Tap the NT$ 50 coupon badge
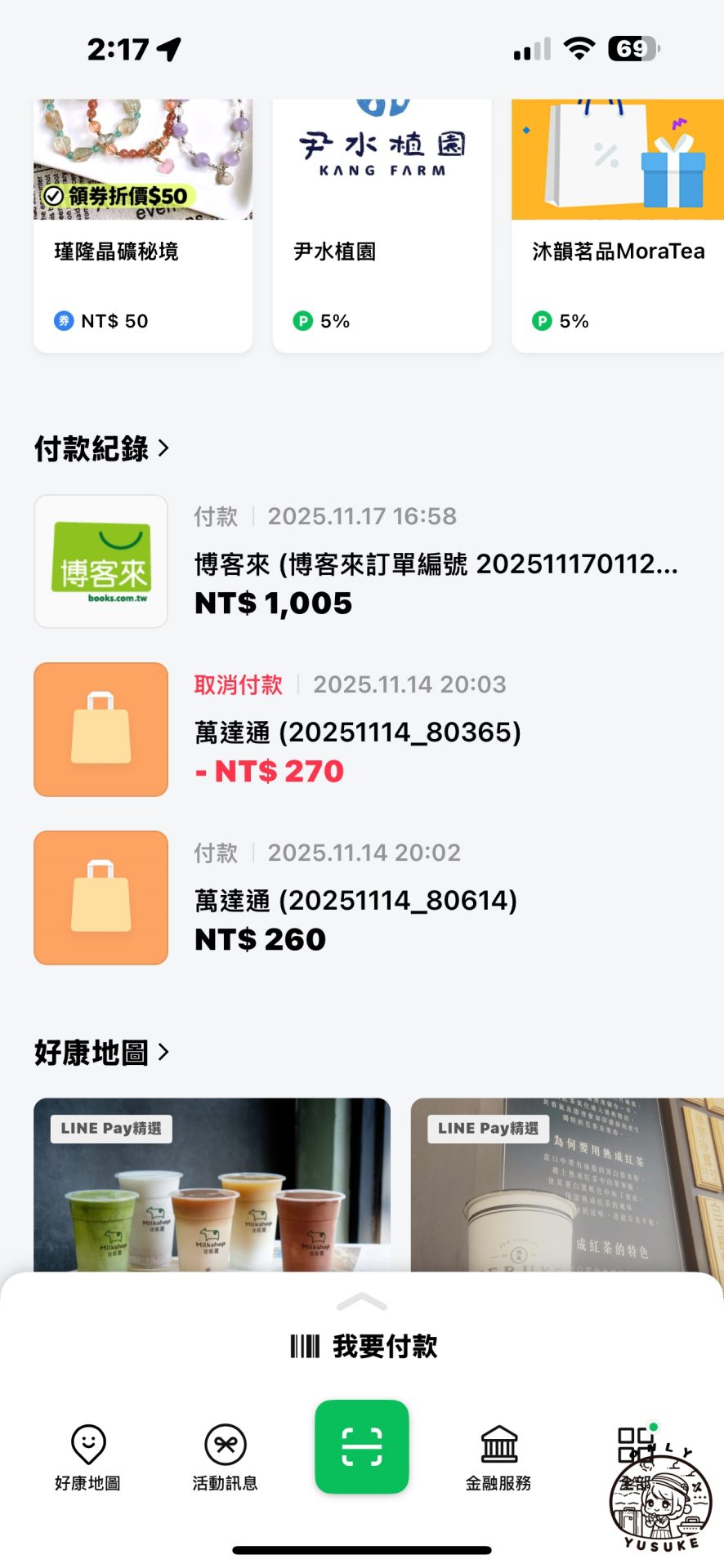Image resolution: width=724 pixels, height=1568 pixels. tap(98, 320)
